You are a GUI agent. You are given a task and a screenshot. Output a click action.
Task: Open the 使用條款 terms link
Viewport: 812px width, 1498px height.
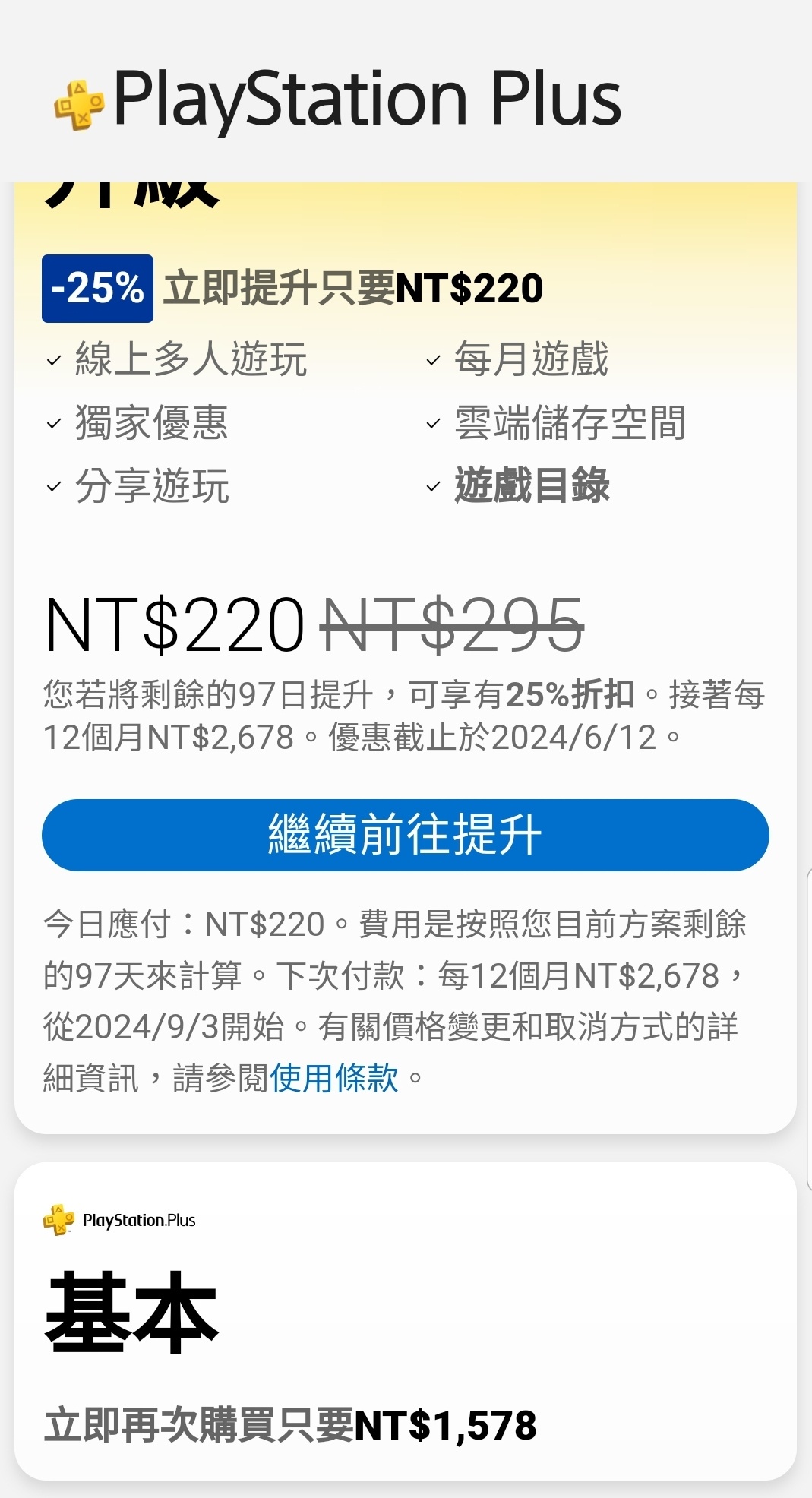click(x=334, y=1077)
